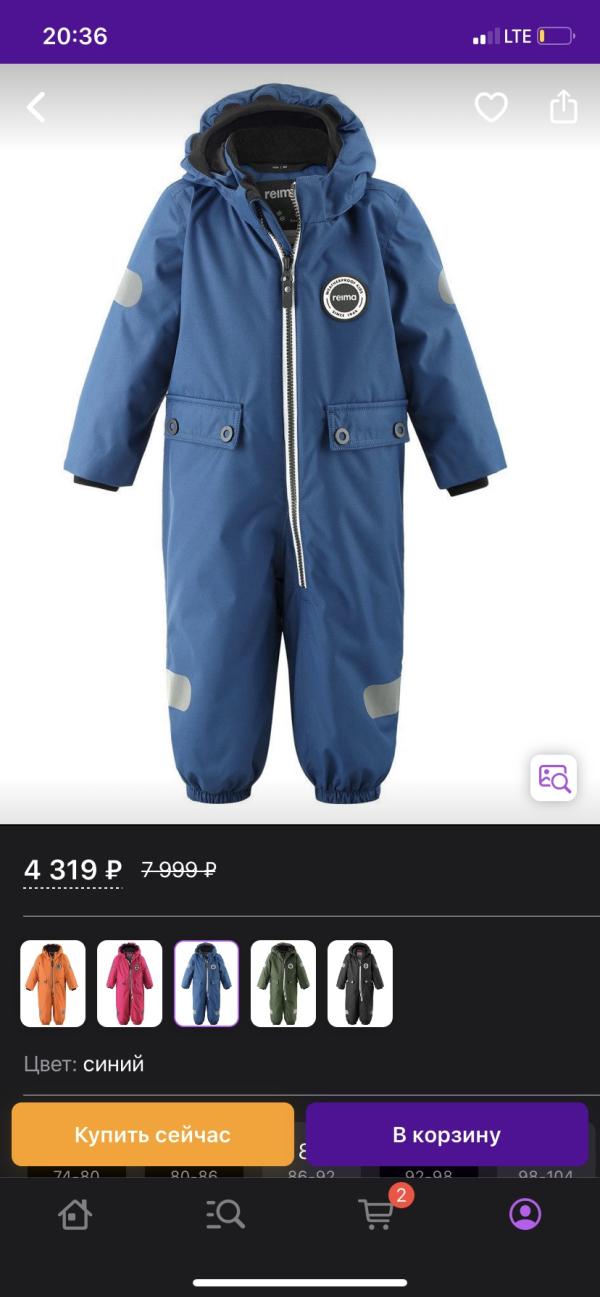Switch to the profile tab
The height and width of the screenshot is (1297, 600).
click(x=525, y=1214)
